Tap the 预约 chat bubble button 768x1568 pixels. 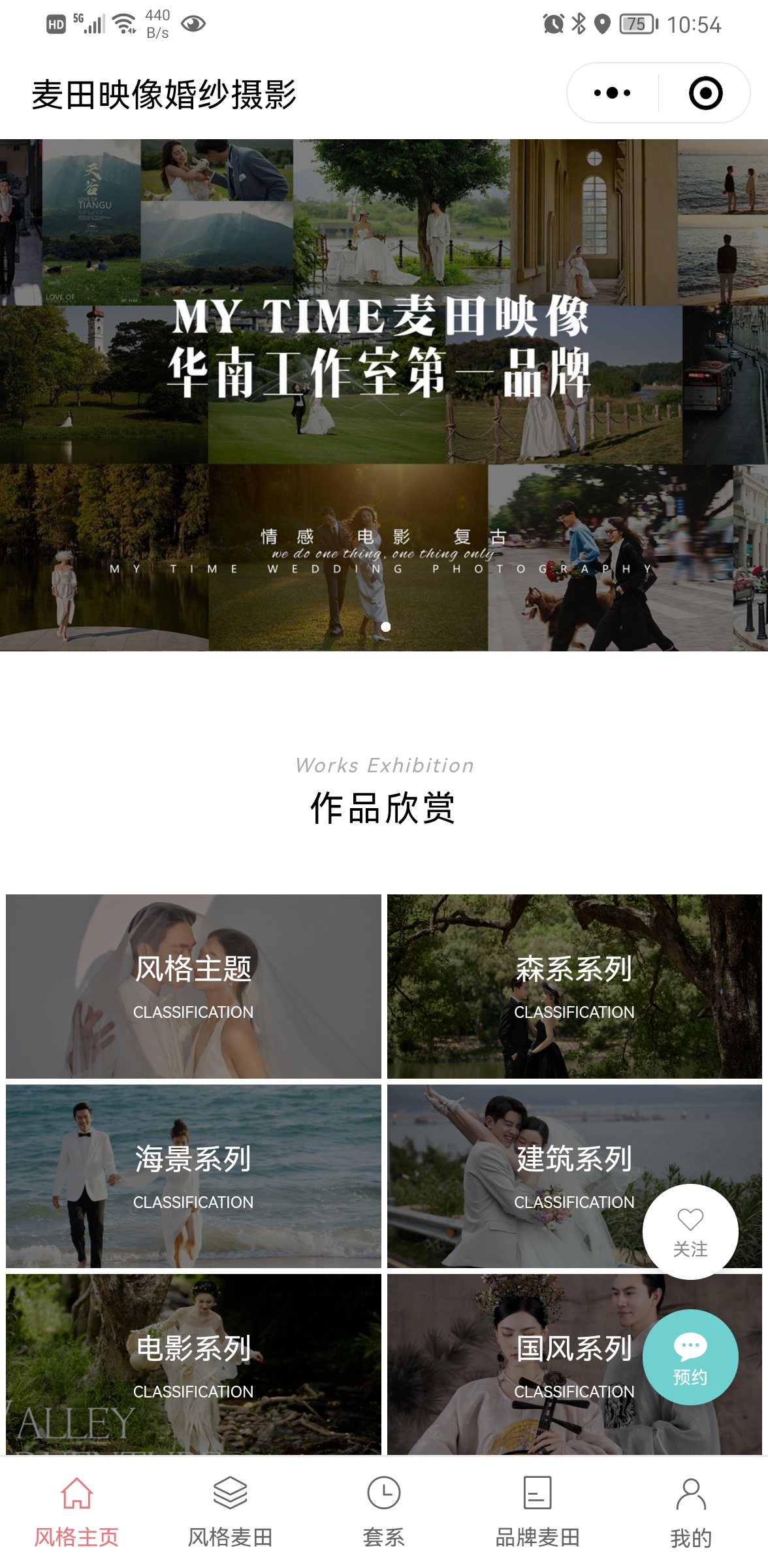click(x=690, y=1357)
